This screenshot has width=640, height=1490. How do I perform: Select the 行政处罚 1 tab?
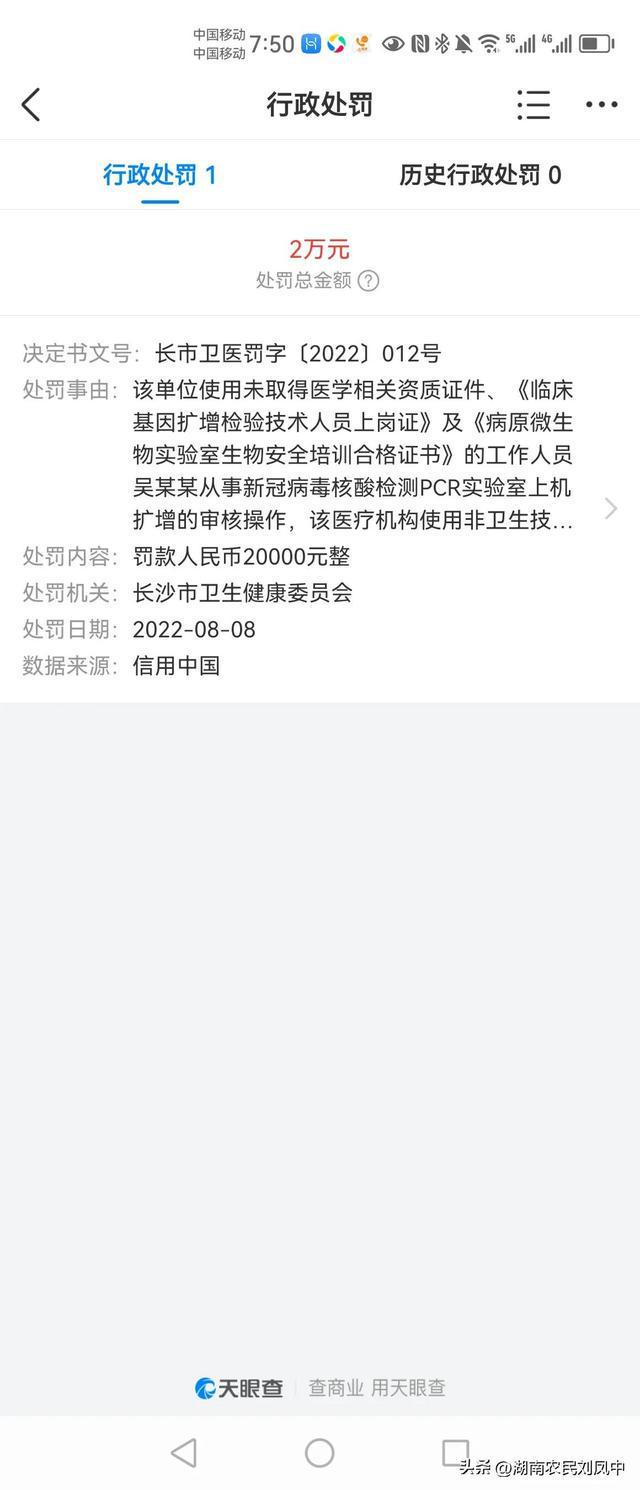160,176
